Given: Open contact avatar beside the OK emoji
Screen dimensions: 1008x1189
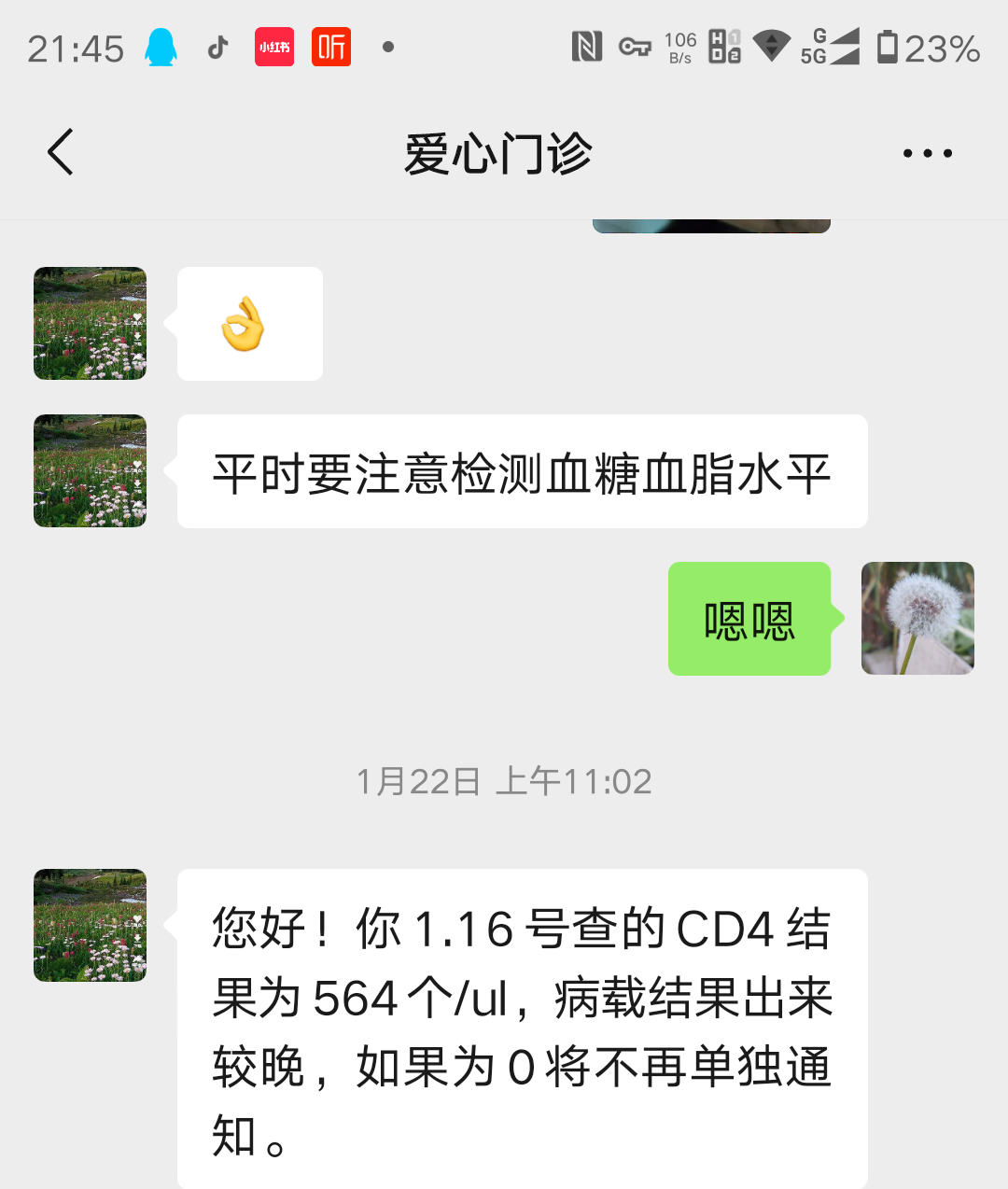Looking at the screenshot, I should coord(91,324).
